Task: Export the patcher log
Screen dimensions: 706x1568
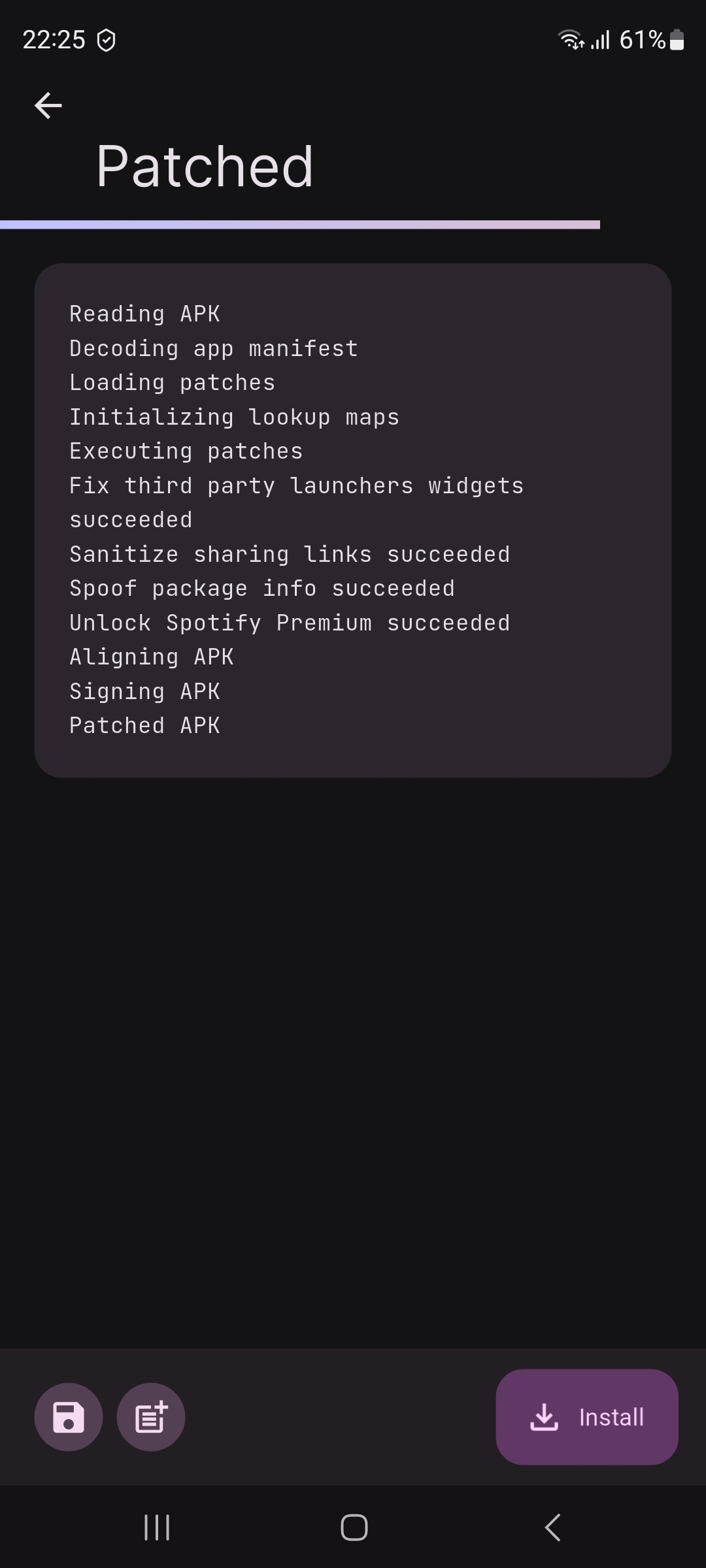Action: [x=151, y=1417]
